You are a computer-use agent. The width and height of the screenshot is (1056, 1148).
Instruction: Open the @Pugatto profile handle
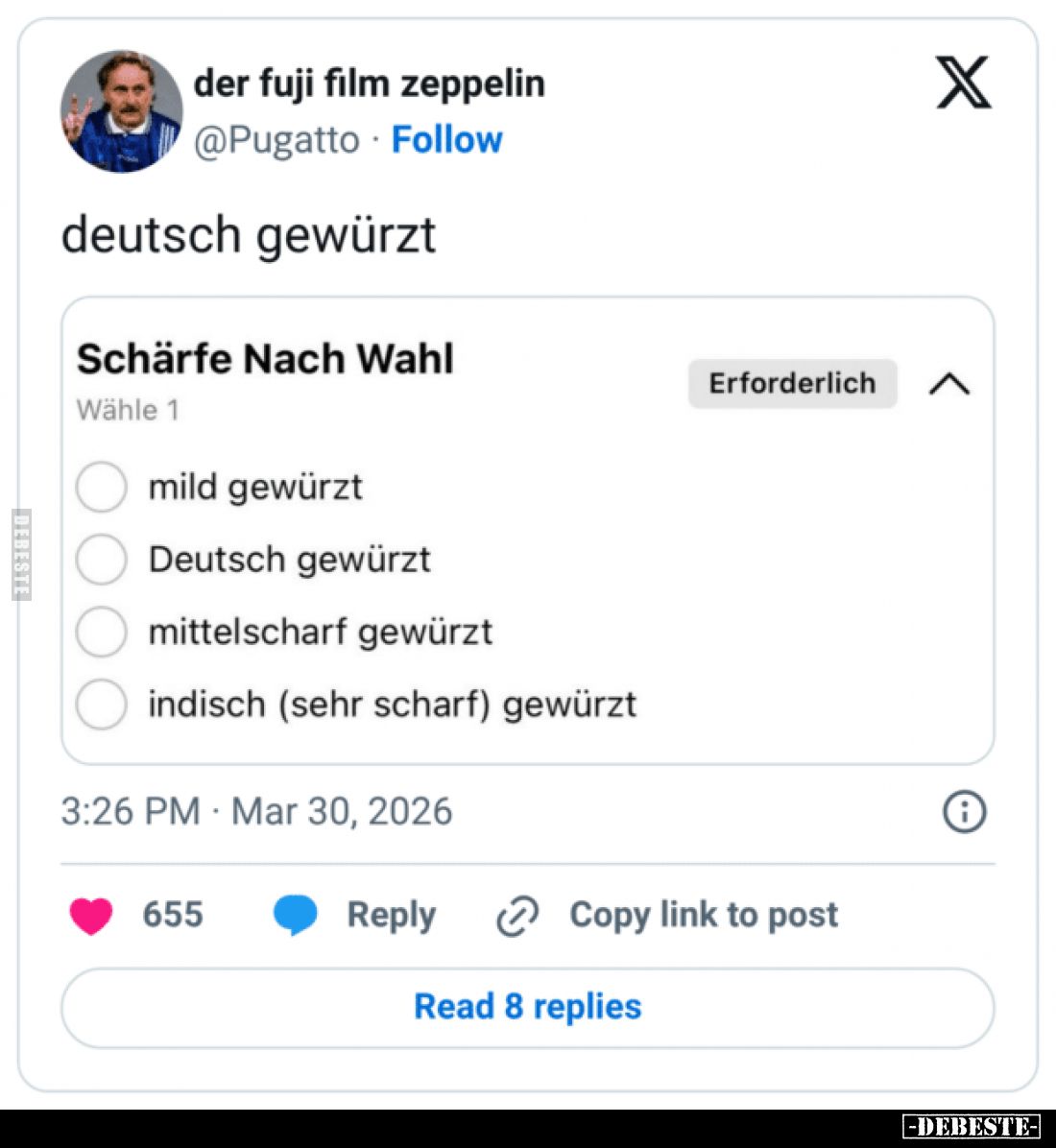277,140
